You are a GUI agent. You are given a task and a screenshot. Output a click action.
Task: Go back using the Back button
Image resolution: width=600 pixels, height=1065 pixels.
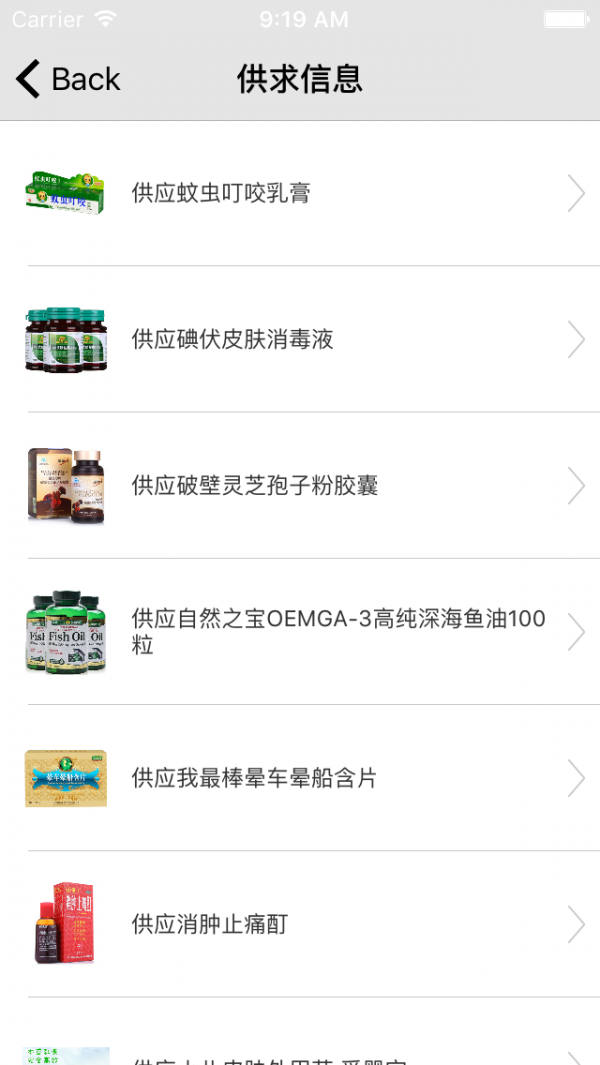pos(68,79)
